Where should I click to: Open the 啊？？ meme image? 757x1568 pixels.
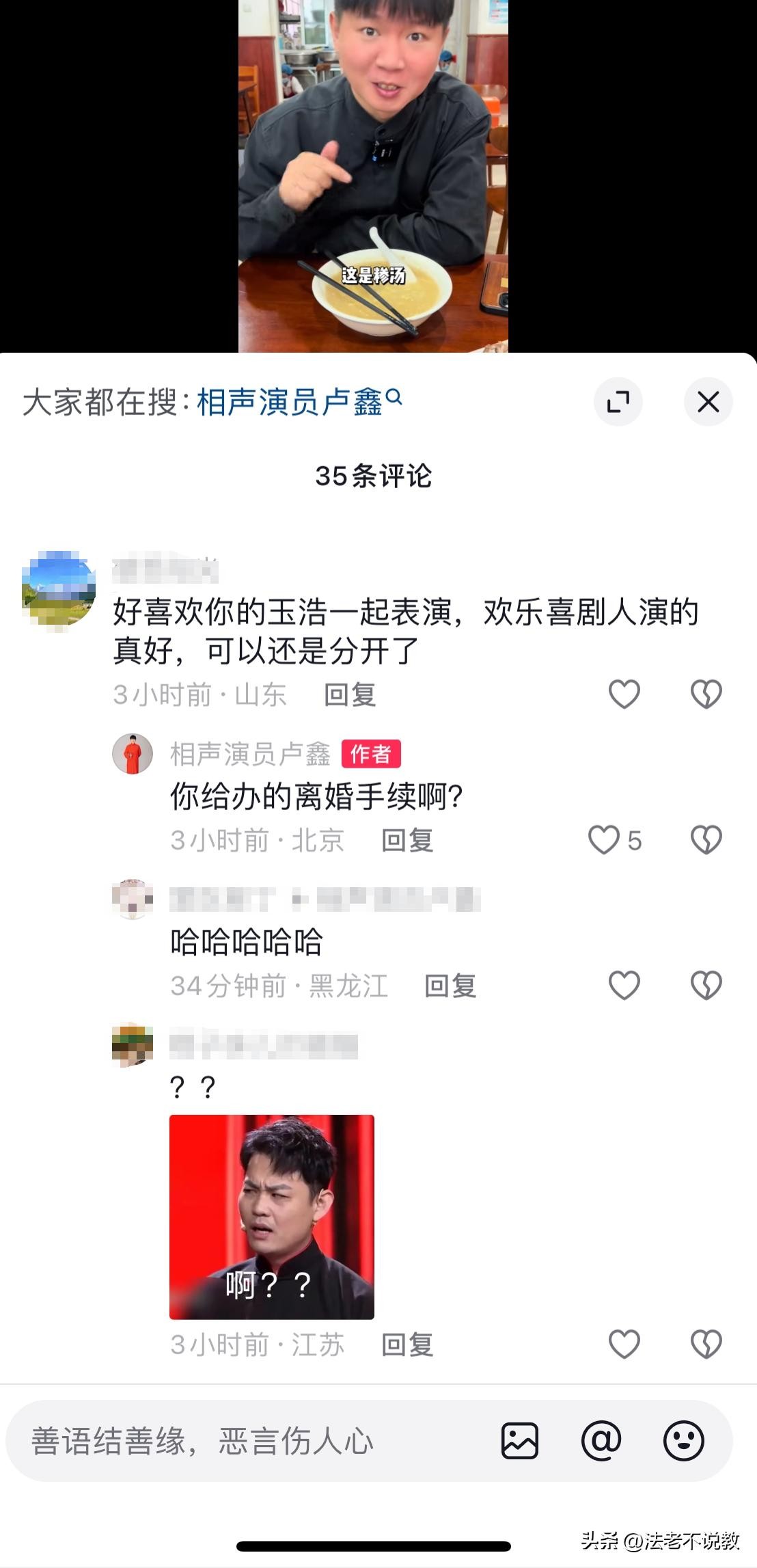tap(272, 1217)
